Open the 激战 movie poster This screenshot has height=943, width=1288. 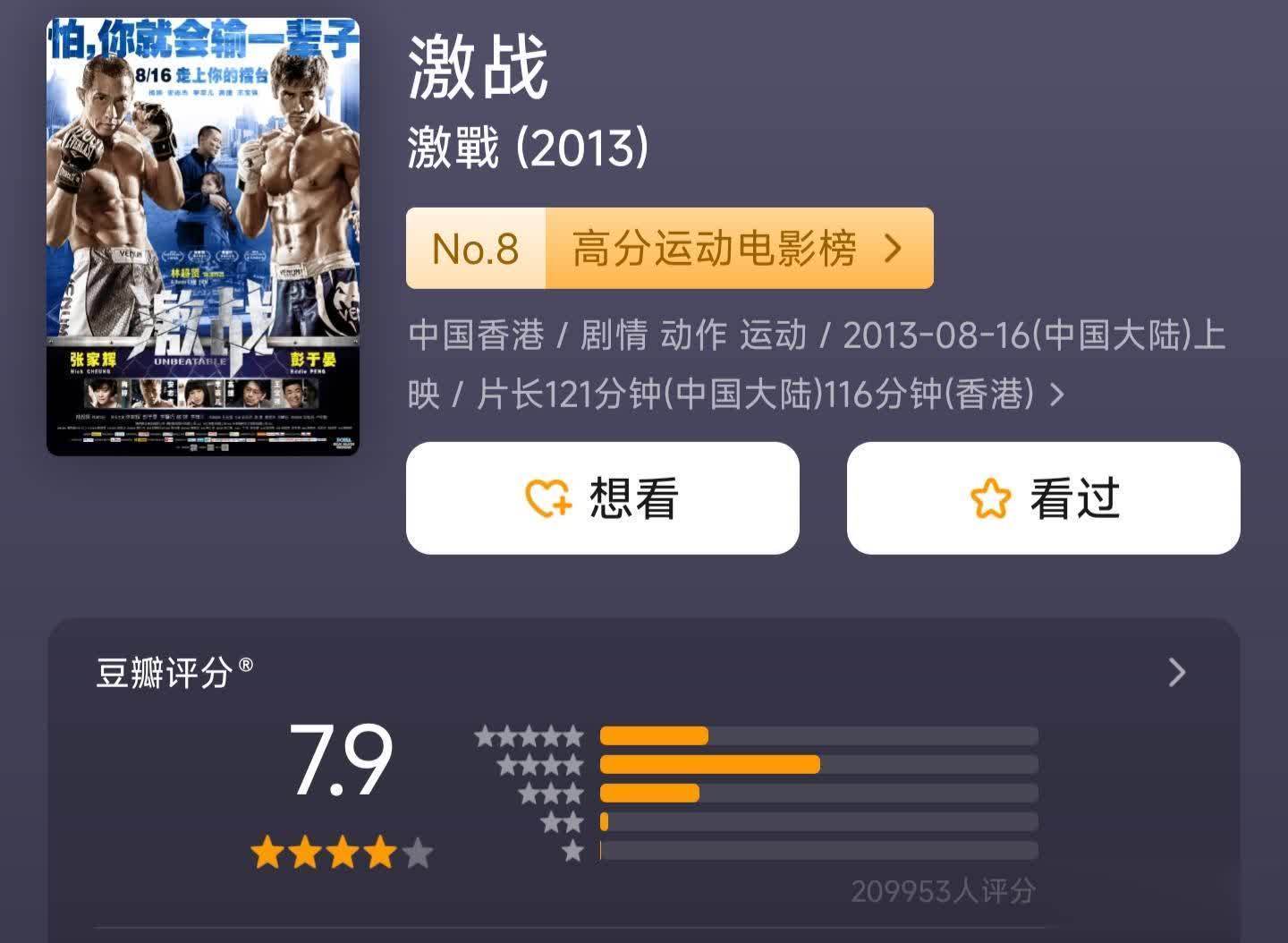(x=203, y=237)
